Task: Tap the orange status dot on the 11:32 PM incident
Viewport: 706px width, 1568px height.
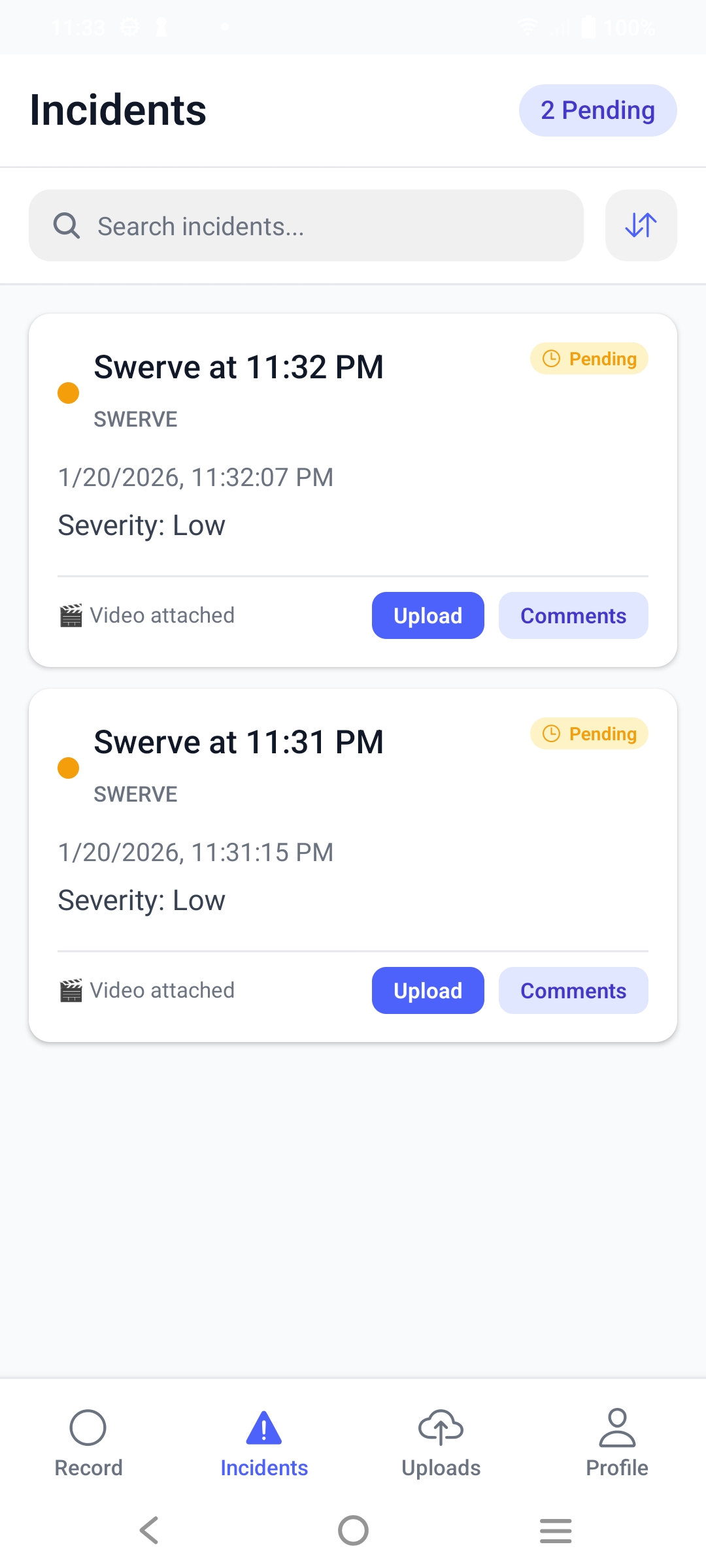Action: (68, 392)
